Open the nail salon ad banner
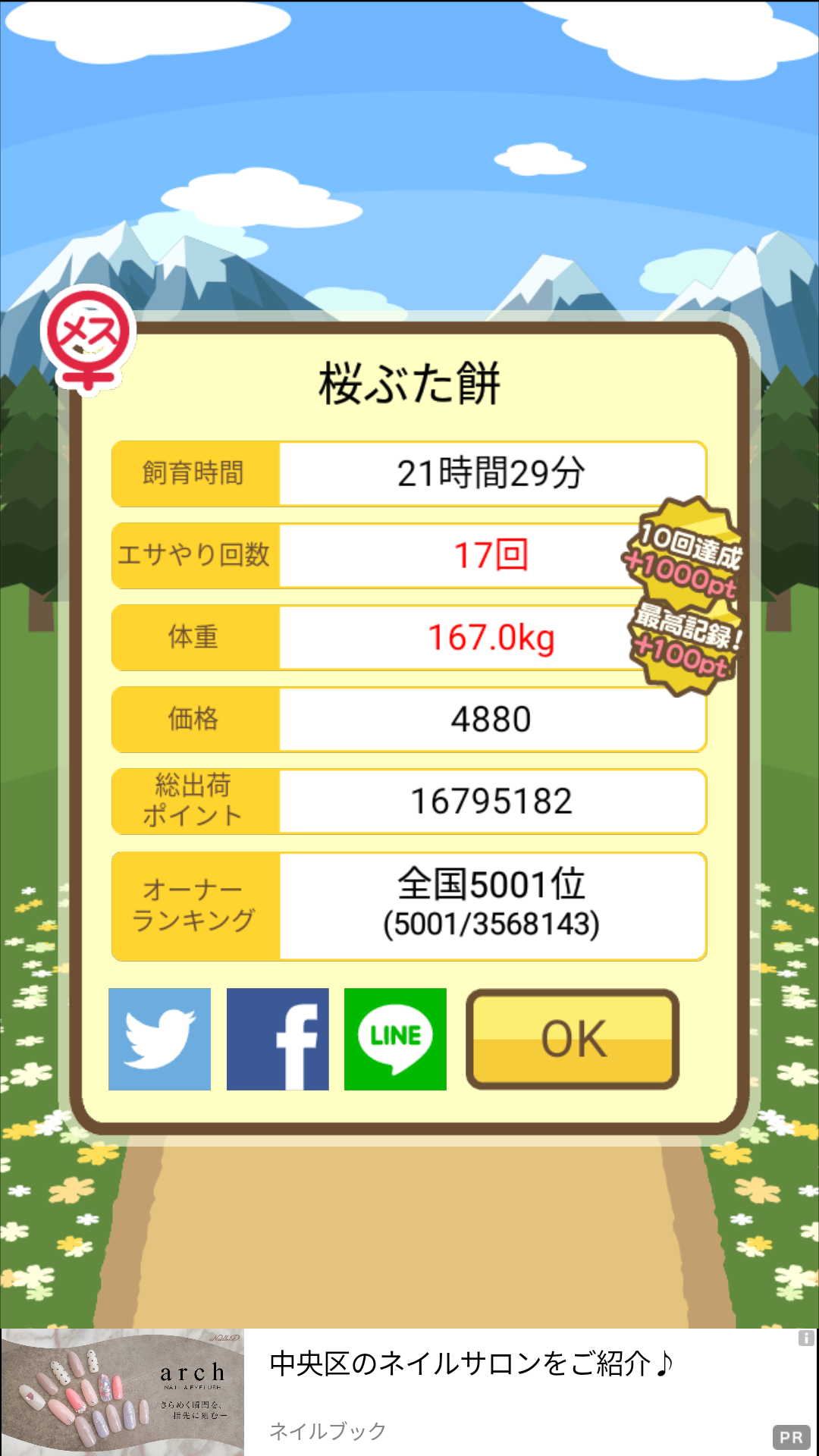This screenshot has width=819, height=1456. [x=409, y=1392]
